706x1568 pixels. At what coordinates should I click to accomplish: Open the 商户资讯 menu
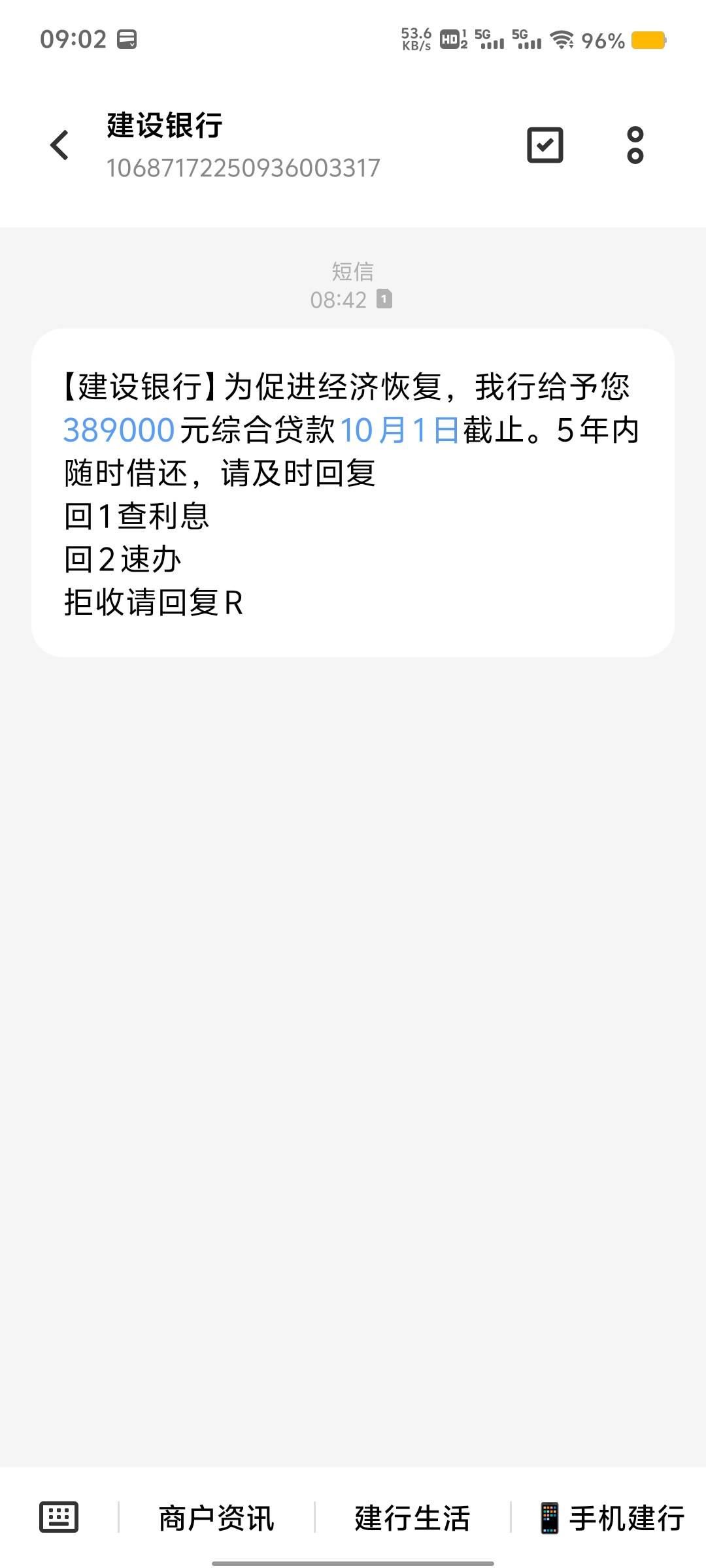click(216, 1518)
